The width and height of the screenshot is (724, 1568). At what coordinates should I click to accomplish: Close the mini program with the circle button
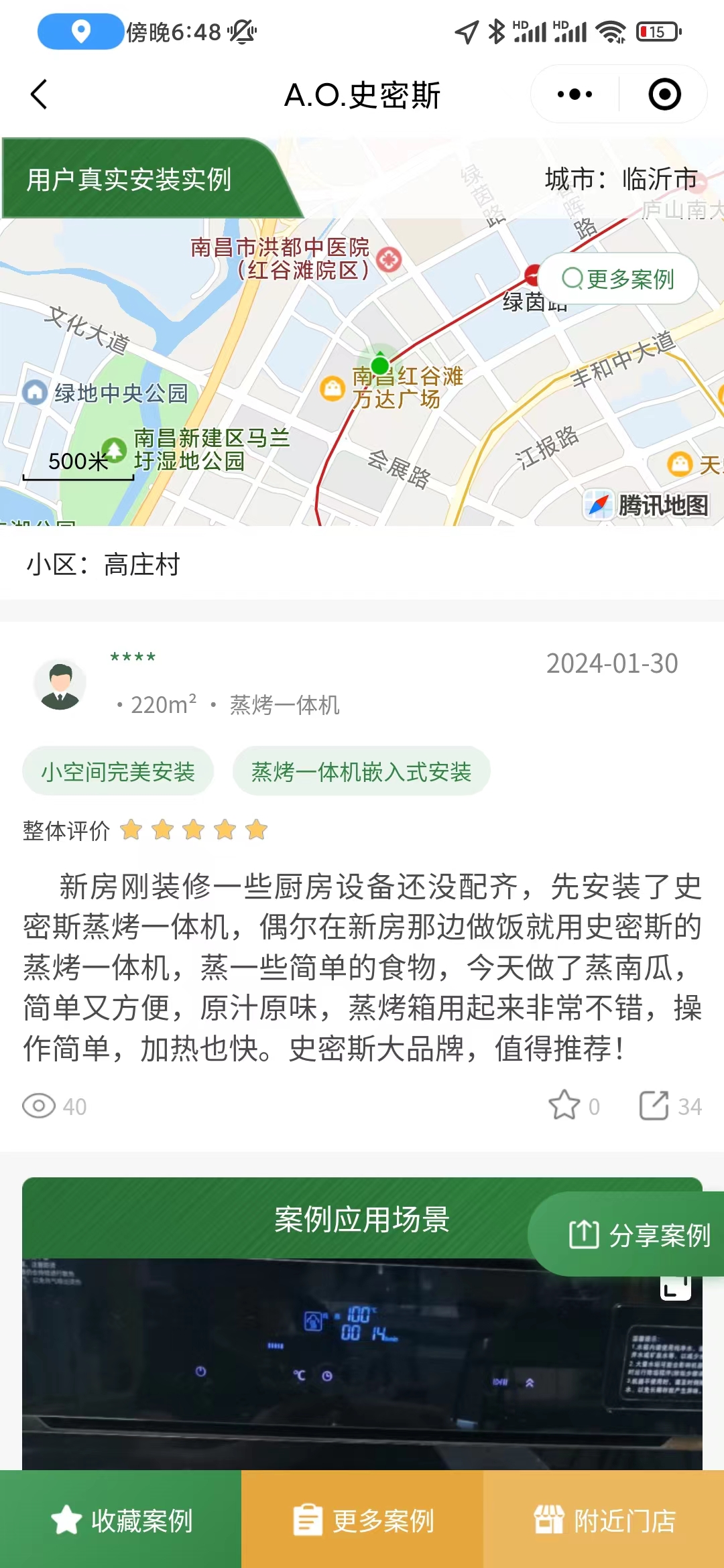point(664,94)
